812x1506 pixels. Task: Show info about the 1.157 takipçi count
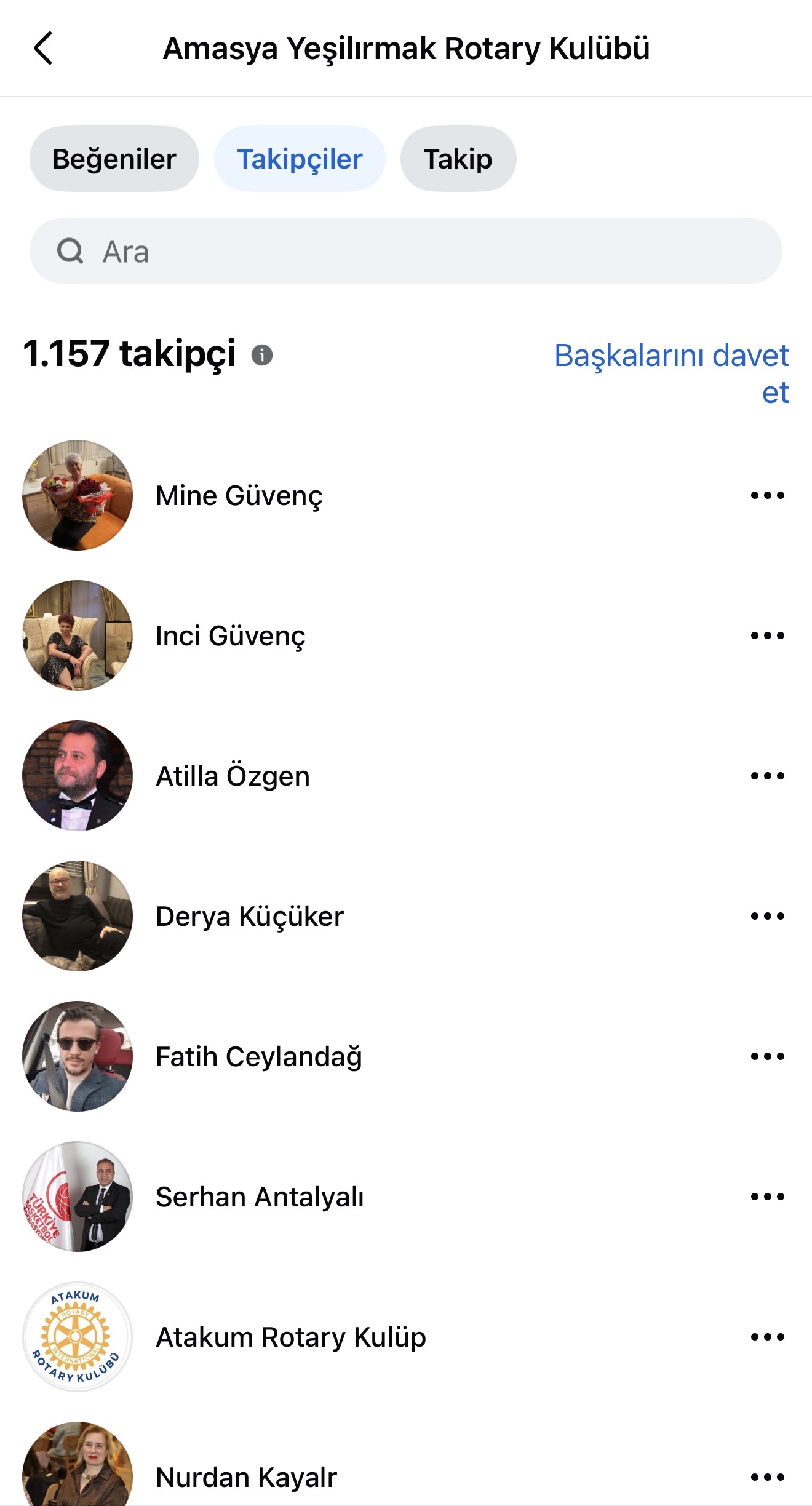(x=262, y=355)
